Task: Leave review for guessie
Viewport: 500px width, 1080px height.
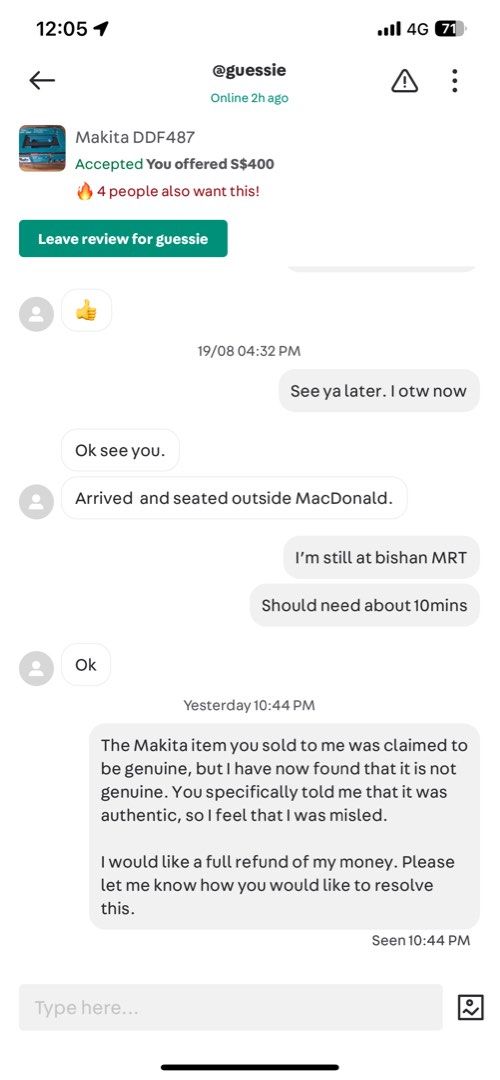Action: (123, 238)
